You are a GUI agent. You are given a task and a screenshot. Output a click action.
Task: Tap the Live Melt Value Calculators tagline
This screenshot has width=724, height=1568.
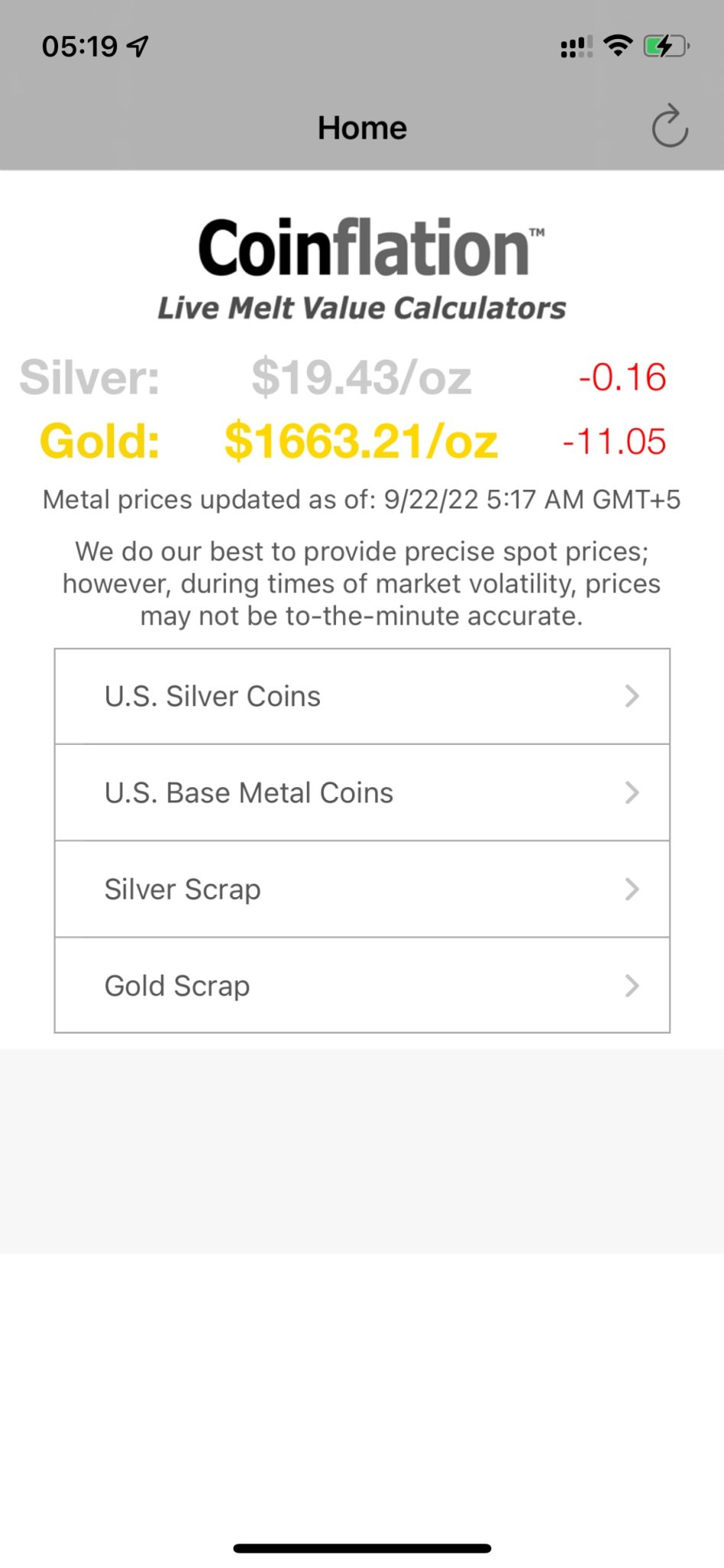click(x=361, y=307)
